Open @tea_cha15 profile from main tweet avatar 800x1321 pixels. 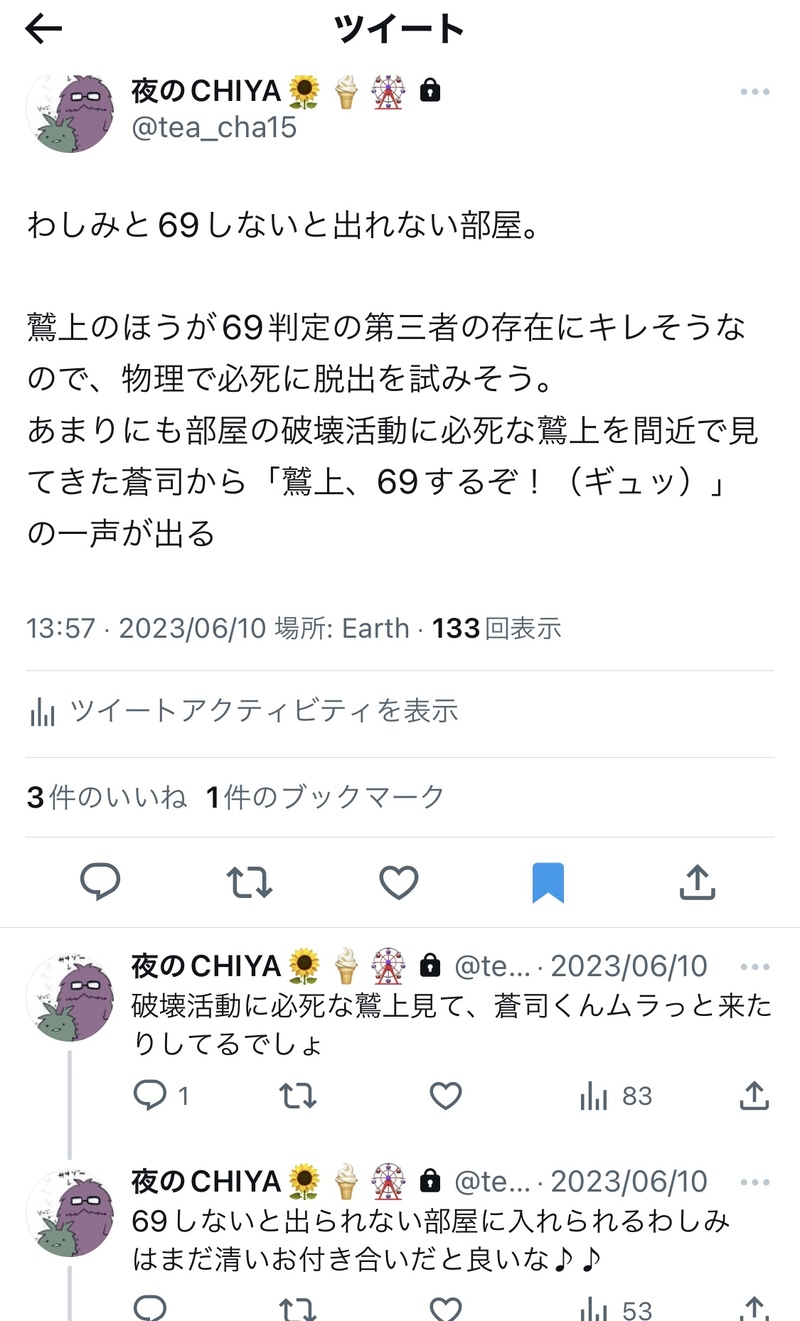tap(69, 112)
